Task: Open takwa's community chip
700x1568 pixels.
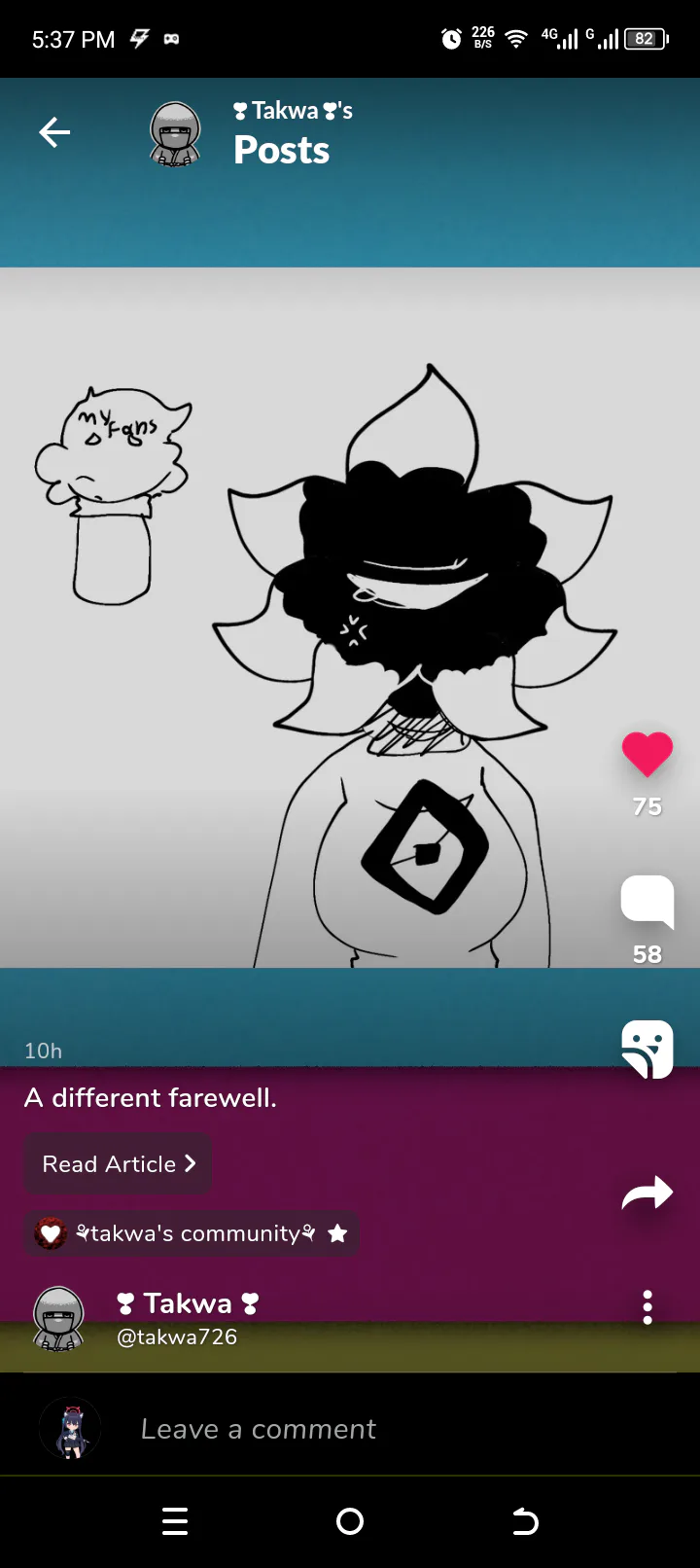Action: click(x=192, y=1233)
